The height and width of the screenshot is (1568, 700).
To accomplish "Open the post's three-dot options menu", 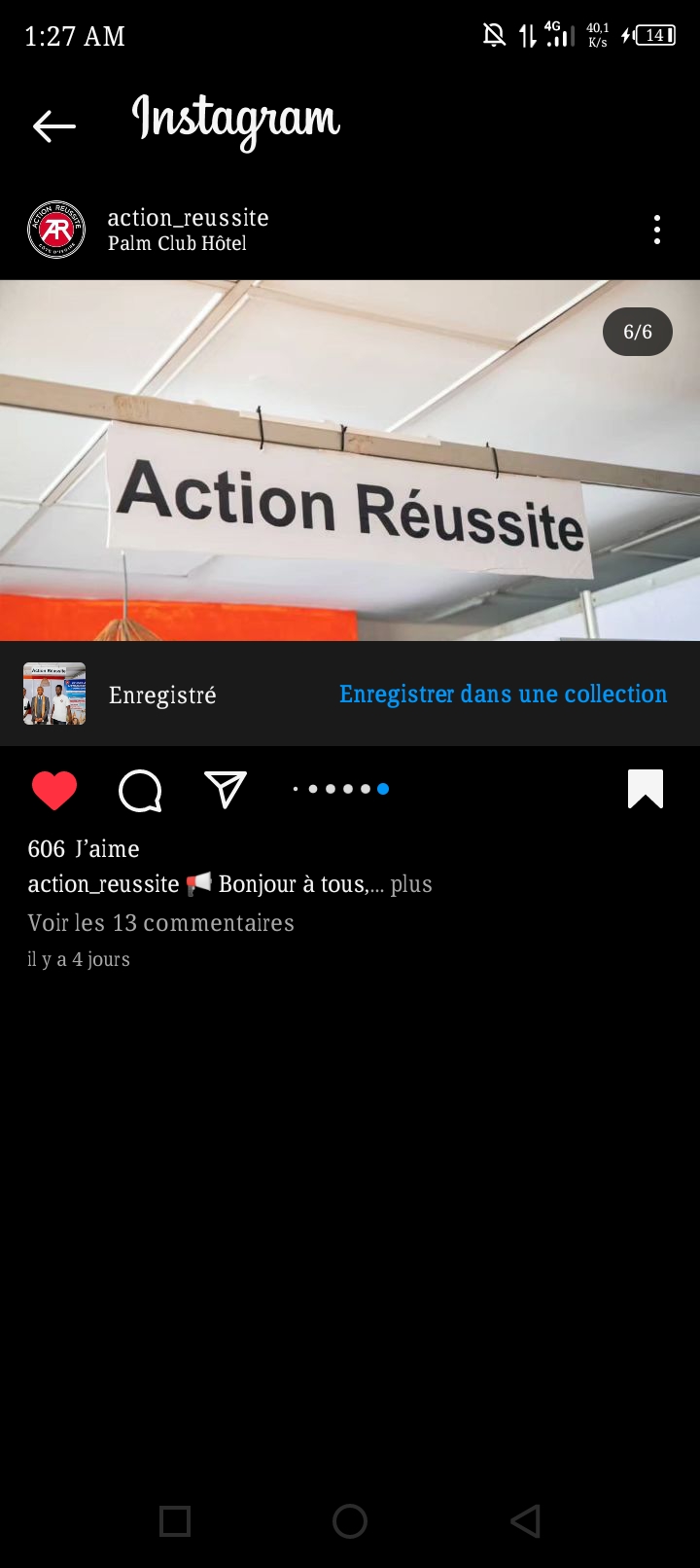I will 657,230.
